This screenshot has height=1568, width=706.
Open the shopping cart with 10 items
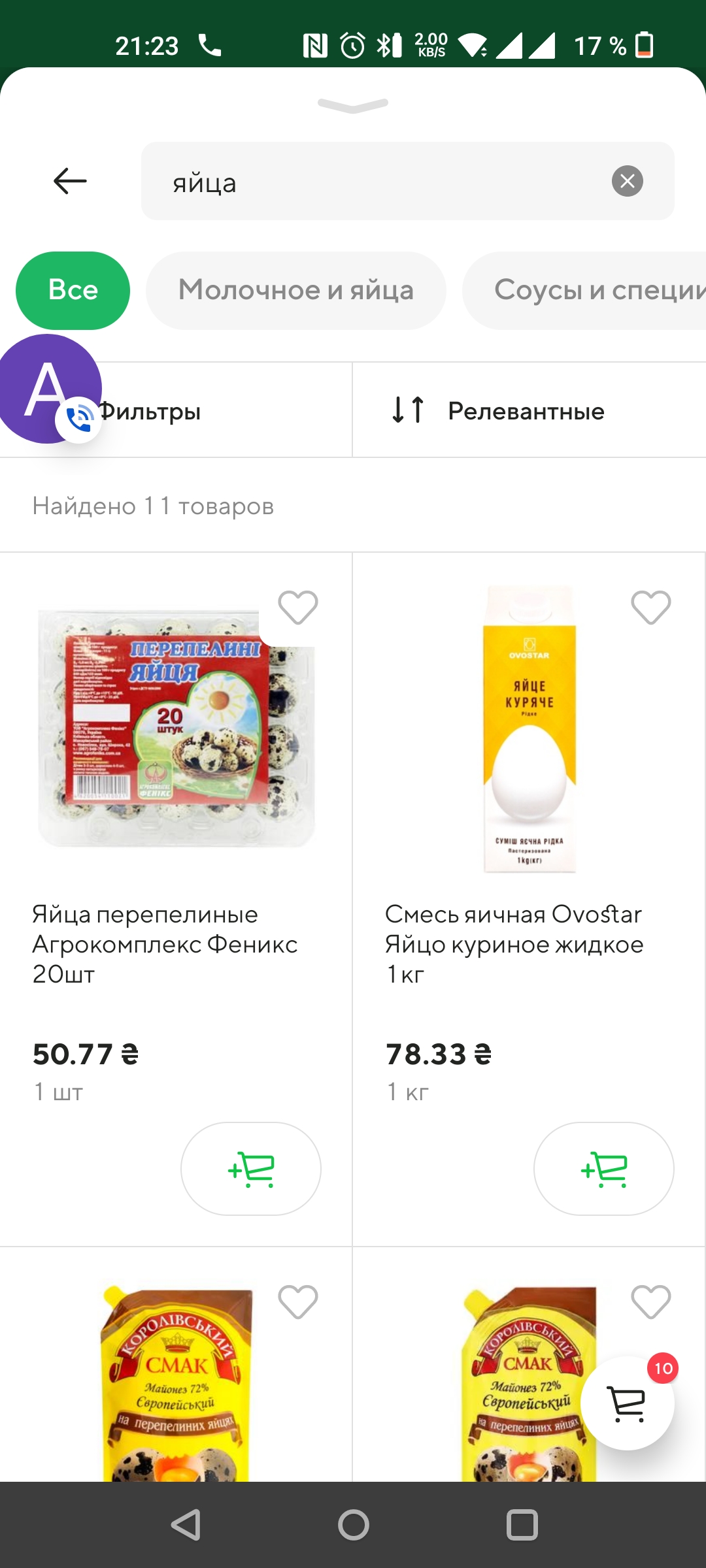tap(628, 1403)
